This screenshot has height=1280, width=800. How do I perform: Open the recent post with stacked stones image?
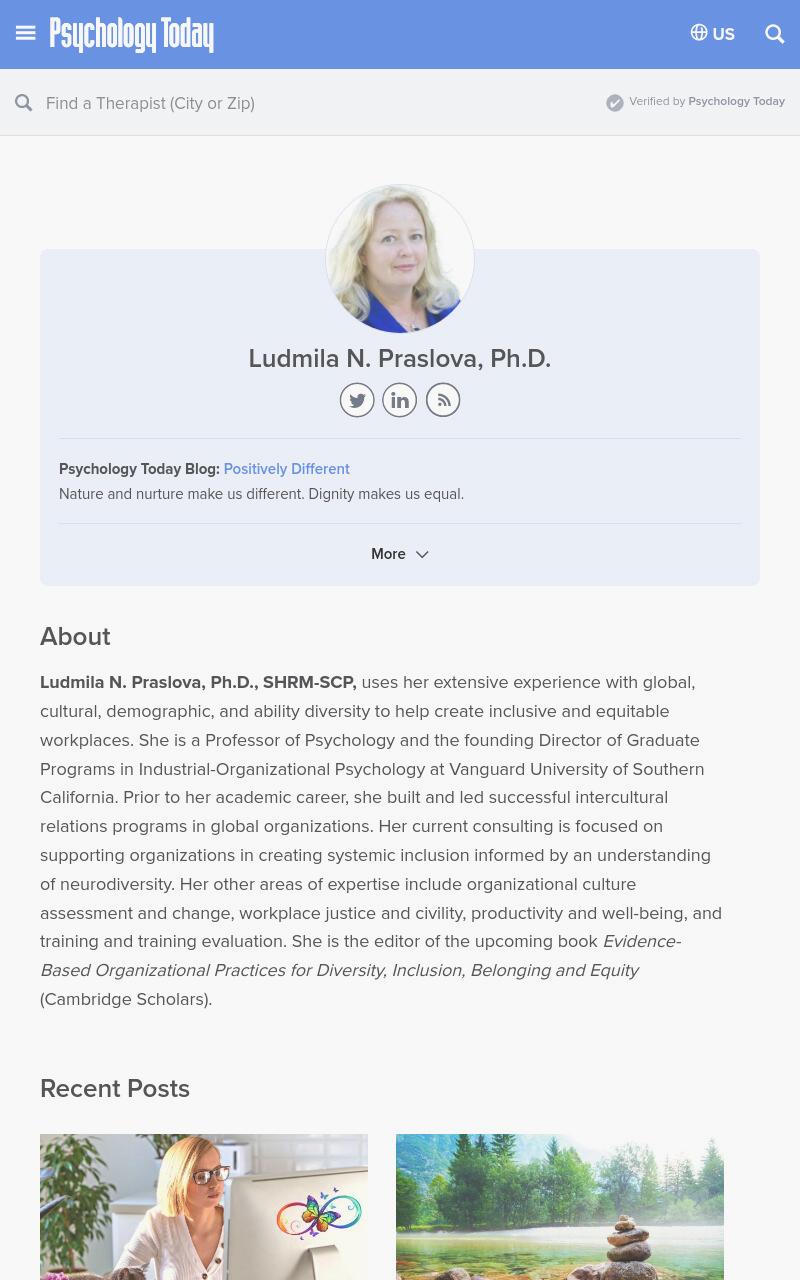560,1207
